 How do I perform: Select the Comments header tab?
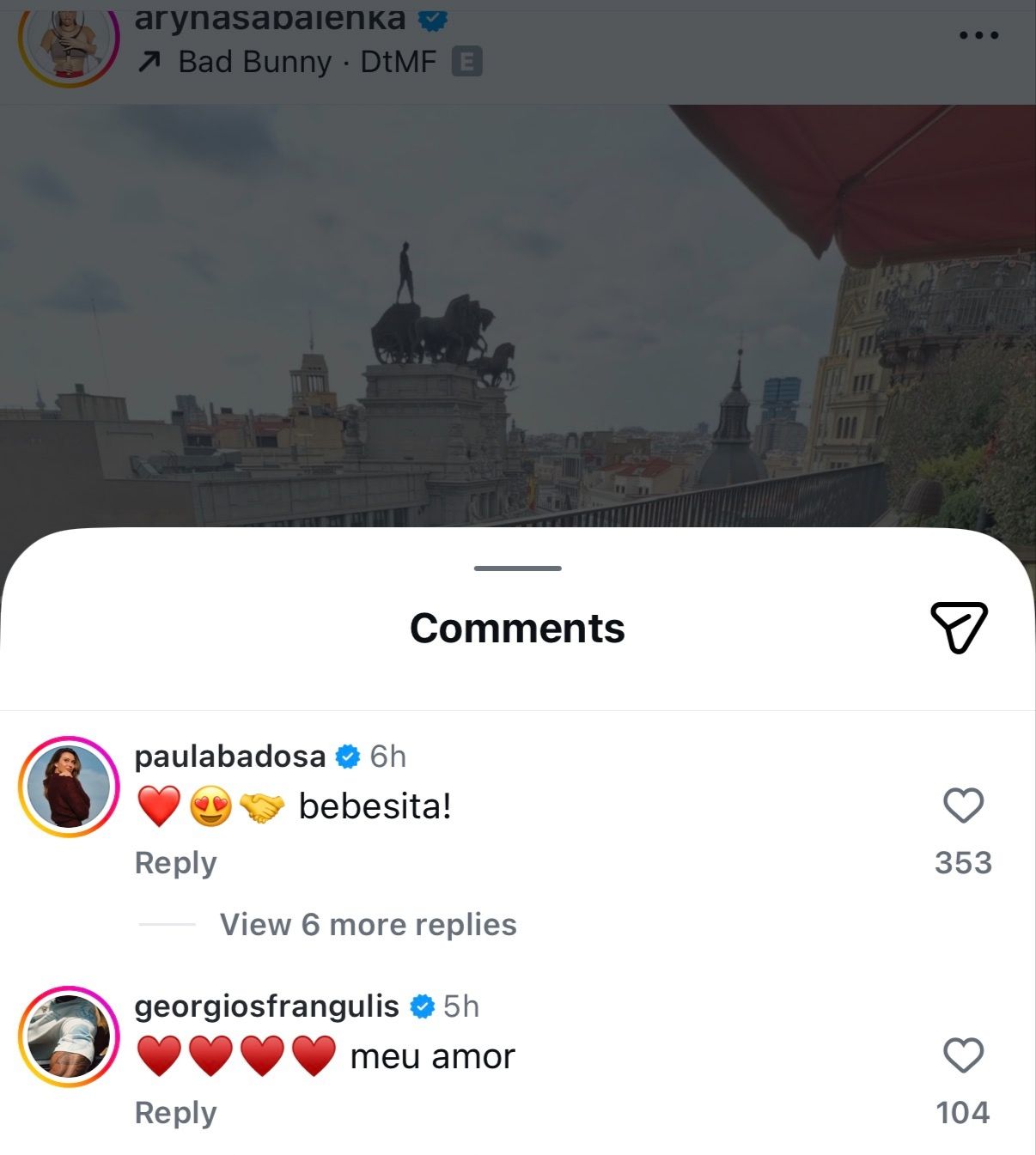click(517, 628)
